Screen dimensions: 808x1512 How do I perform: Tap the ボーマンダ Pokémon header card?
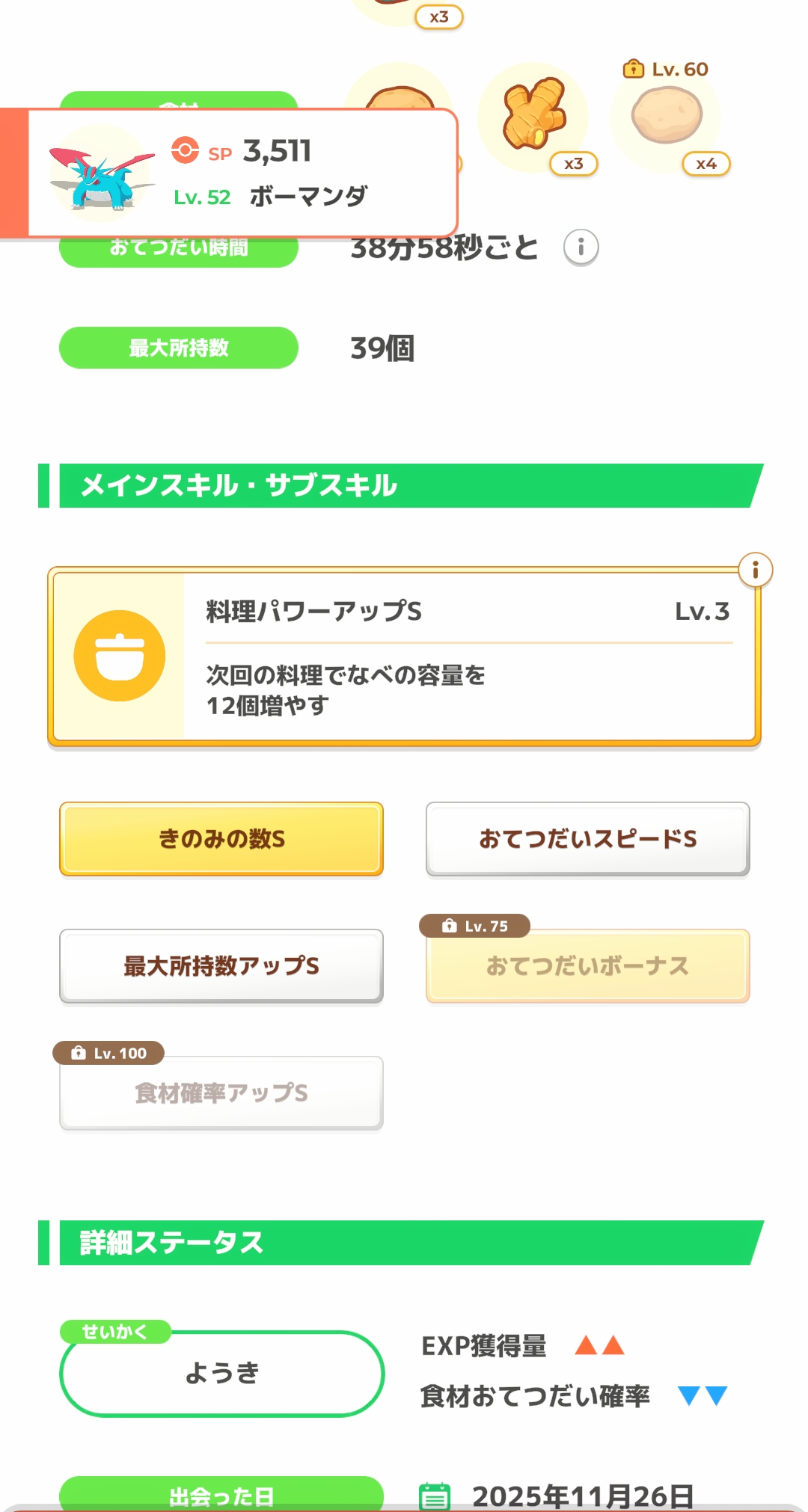(239, 173)
